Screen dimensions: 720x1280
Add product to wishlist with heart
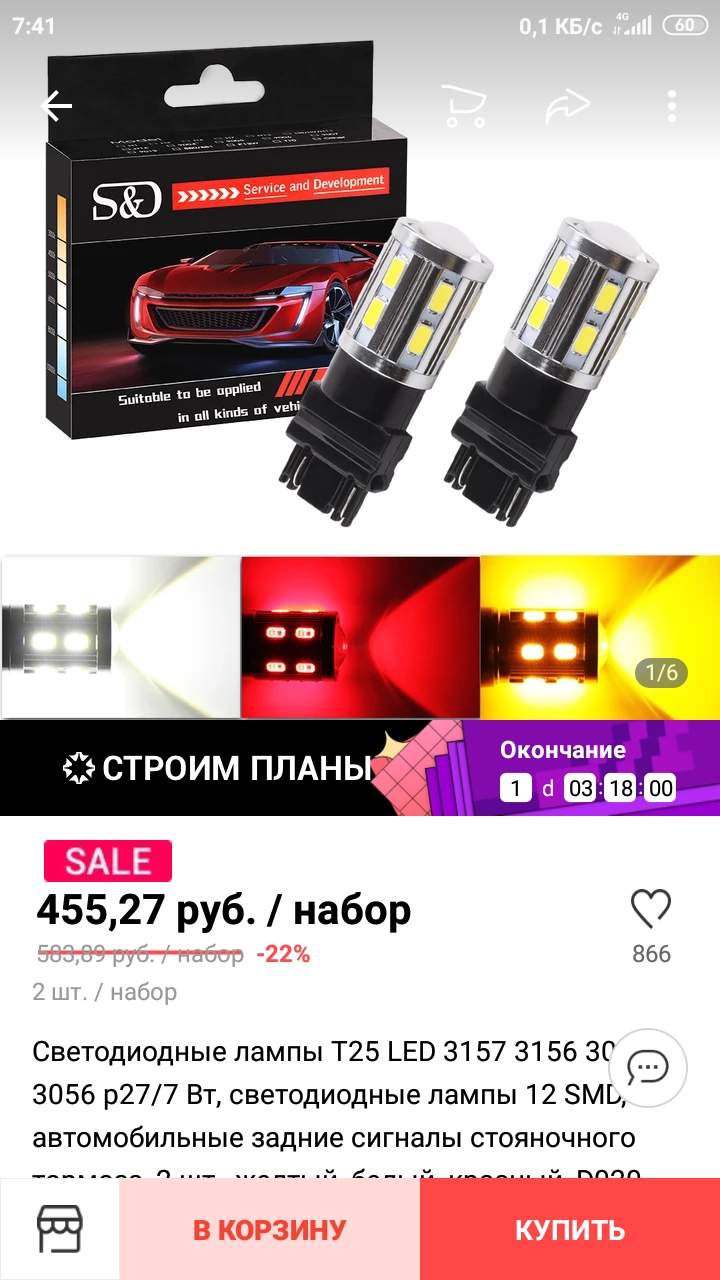coord(651,909)
